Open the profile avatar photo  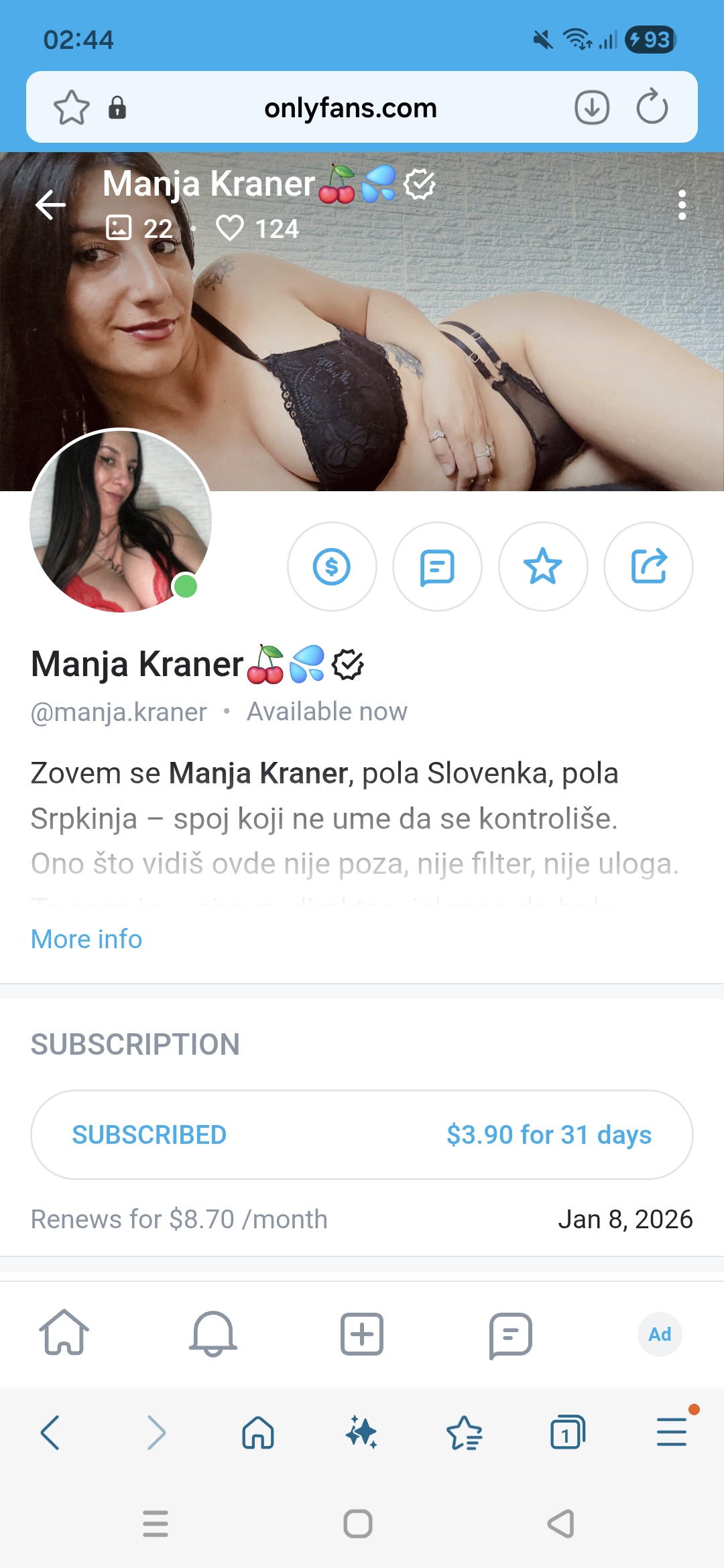pyautogui.click(x=121, y=521)
